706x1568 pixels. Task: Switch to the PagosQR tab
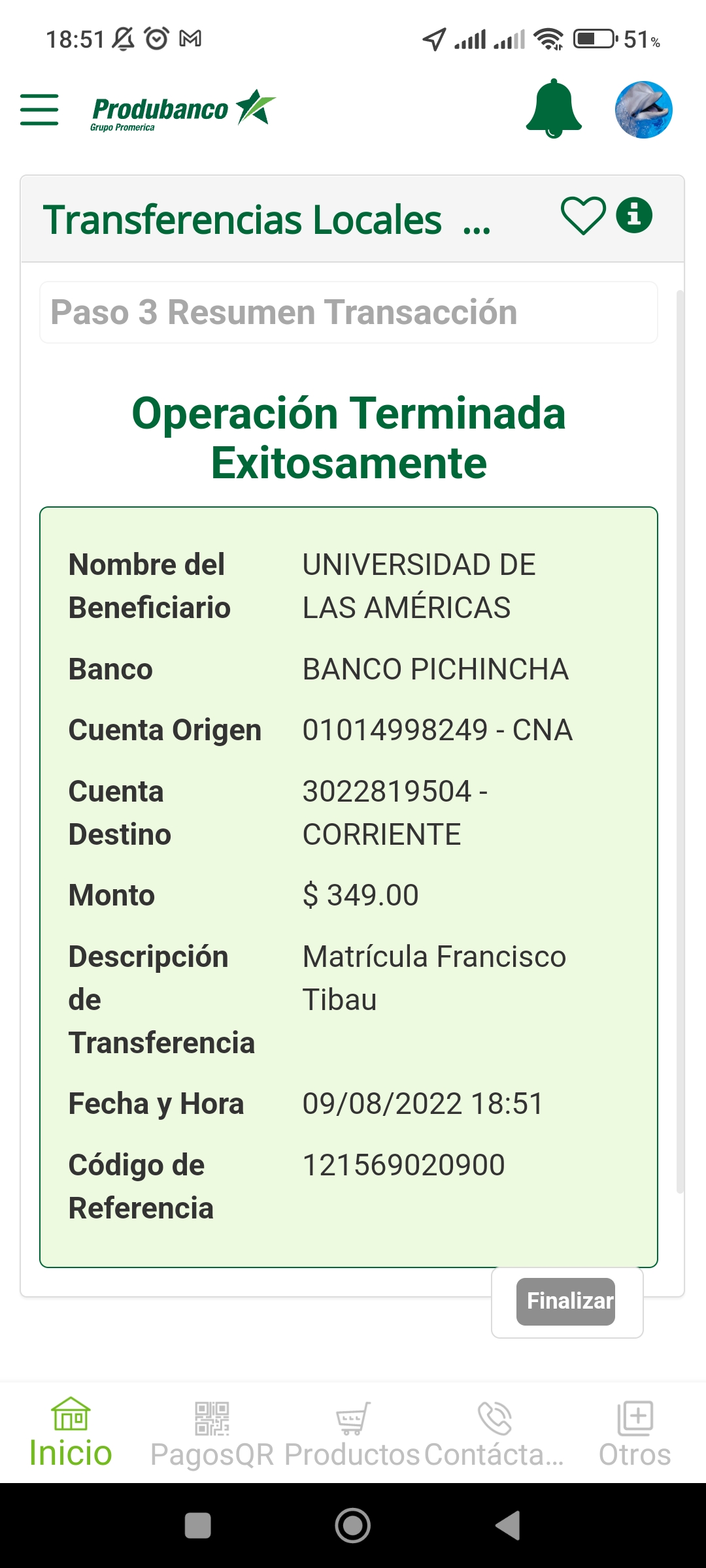pos(212,1433)
